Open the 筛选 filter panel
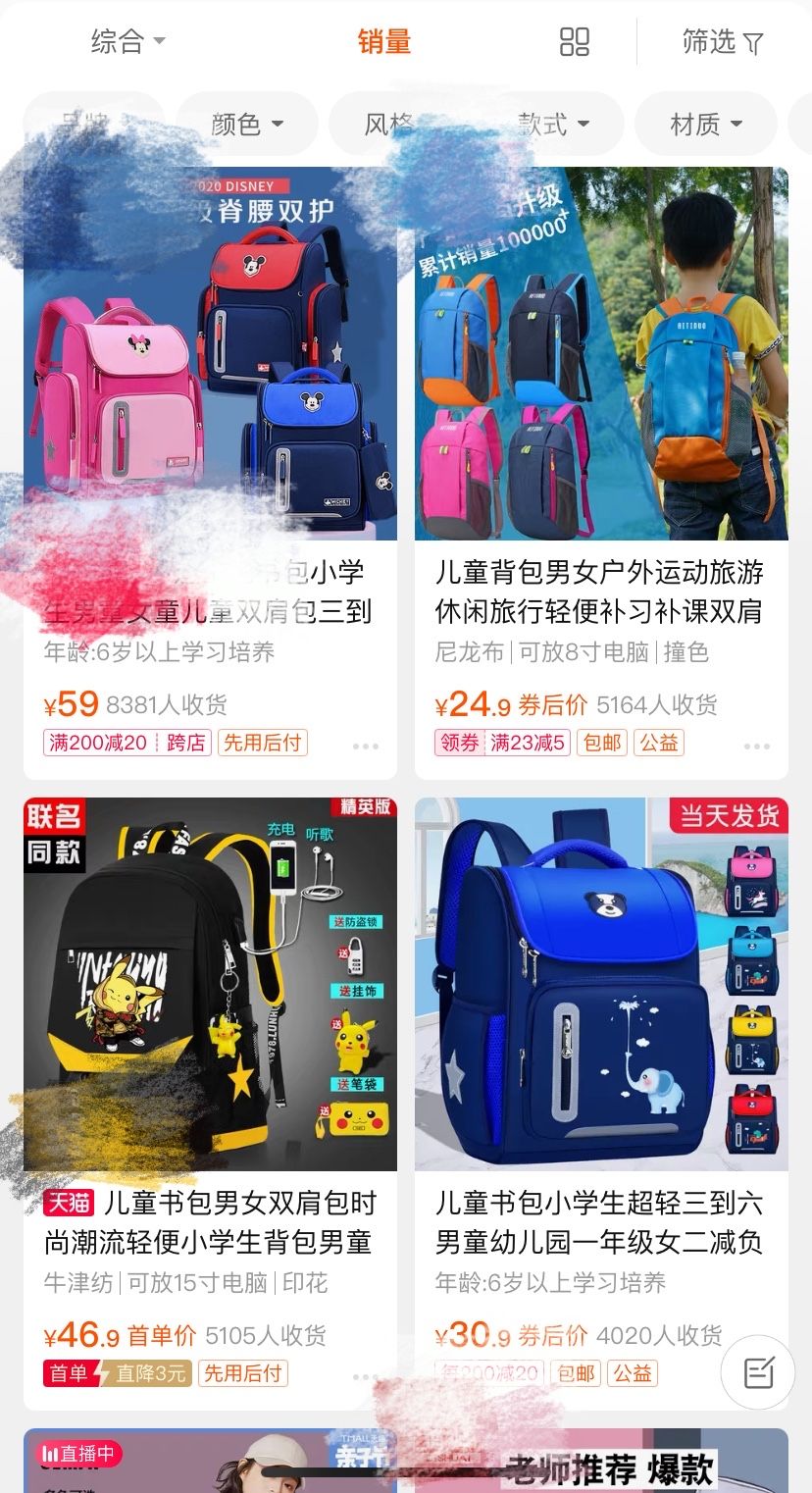 pyautogui.click(x=722, y=41)
